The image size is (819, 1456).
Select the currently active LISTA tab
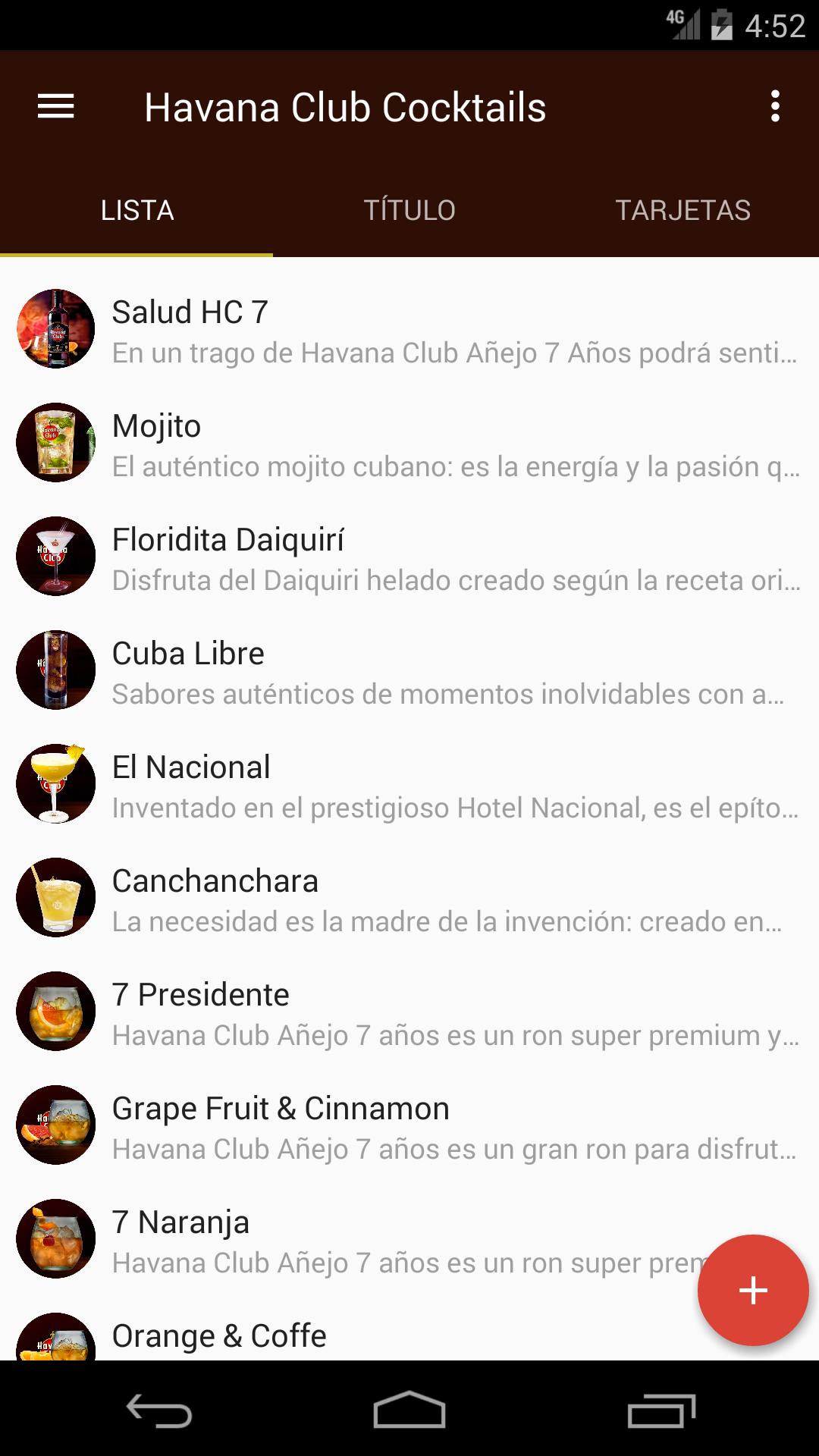(x=137, y=210)
